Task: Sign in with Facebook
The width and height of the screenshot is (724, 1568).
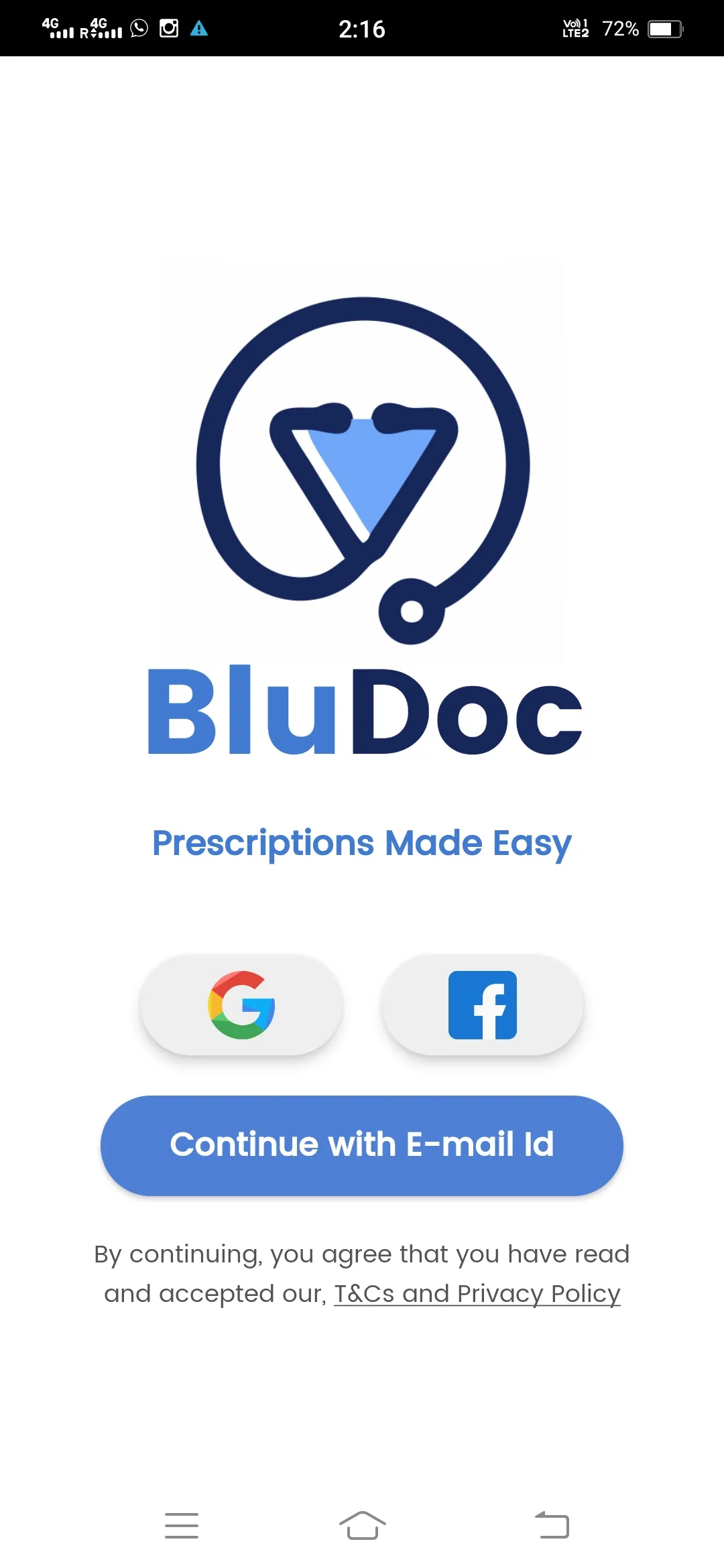Action: (x=483, y=1005)
